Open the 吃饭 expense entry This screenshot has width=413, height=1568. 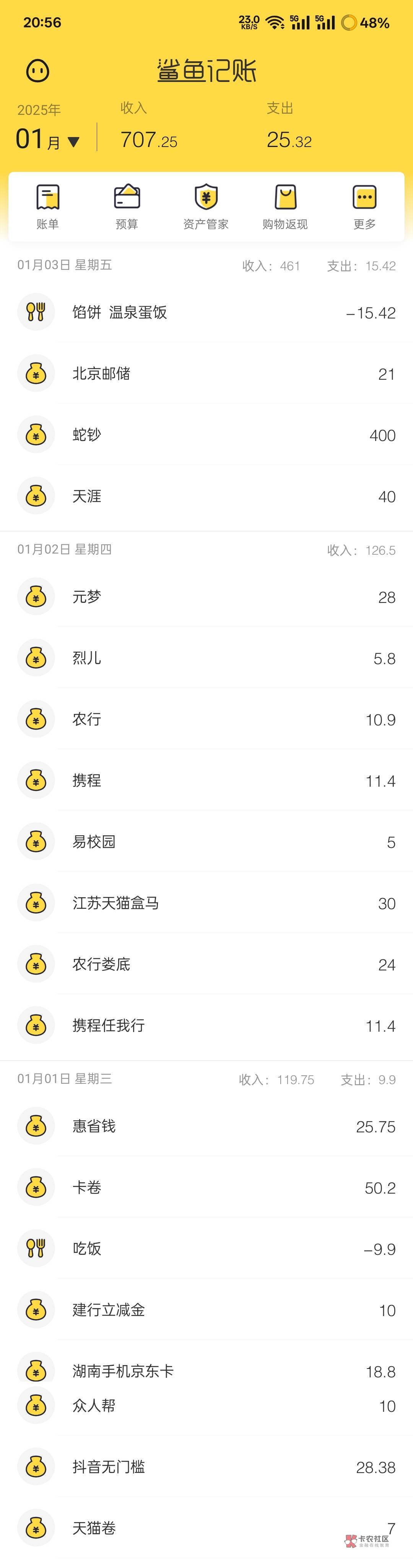click(x=206, y=1249)
